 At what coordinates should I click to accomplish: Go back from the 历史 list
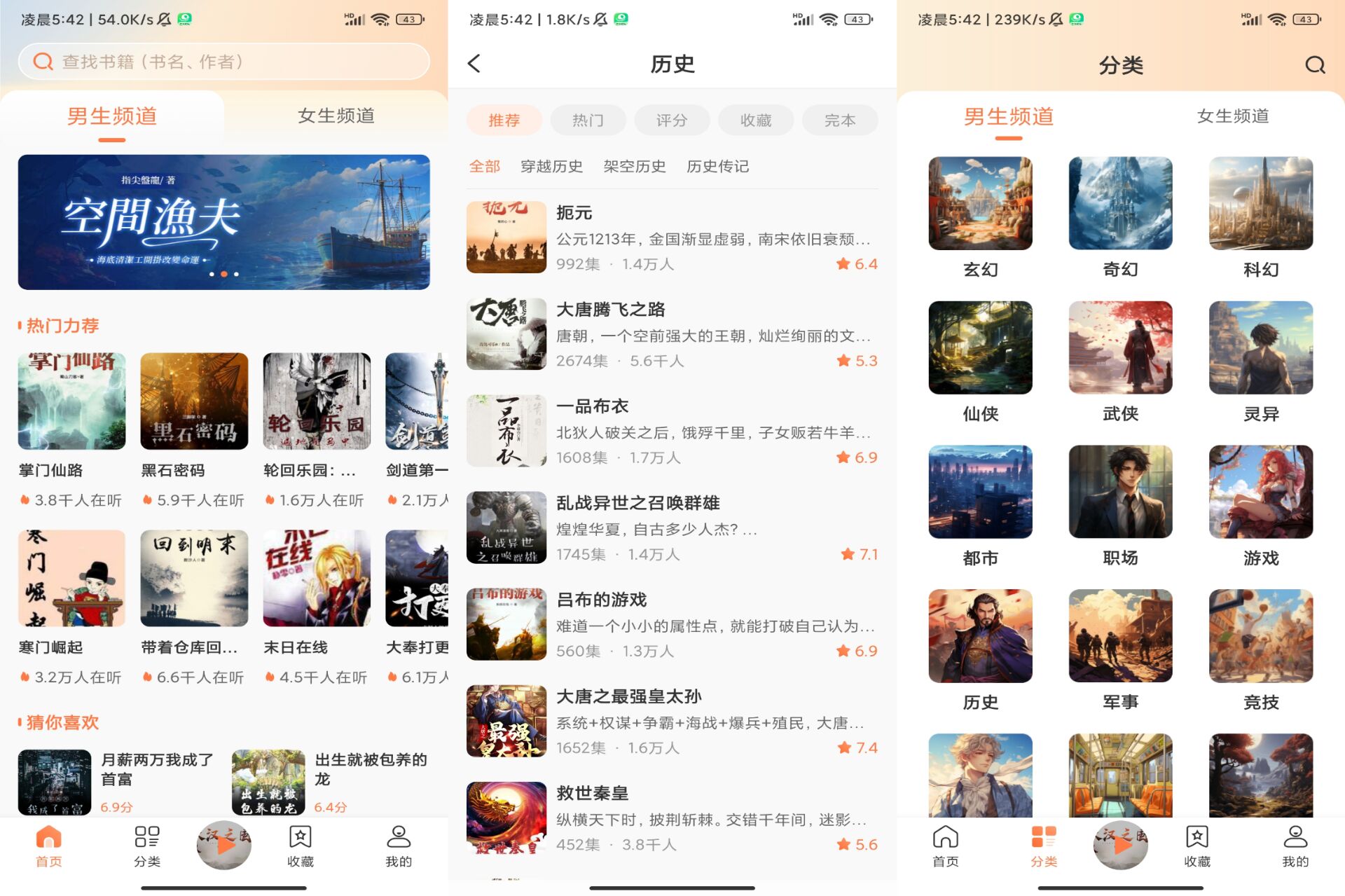474,64
